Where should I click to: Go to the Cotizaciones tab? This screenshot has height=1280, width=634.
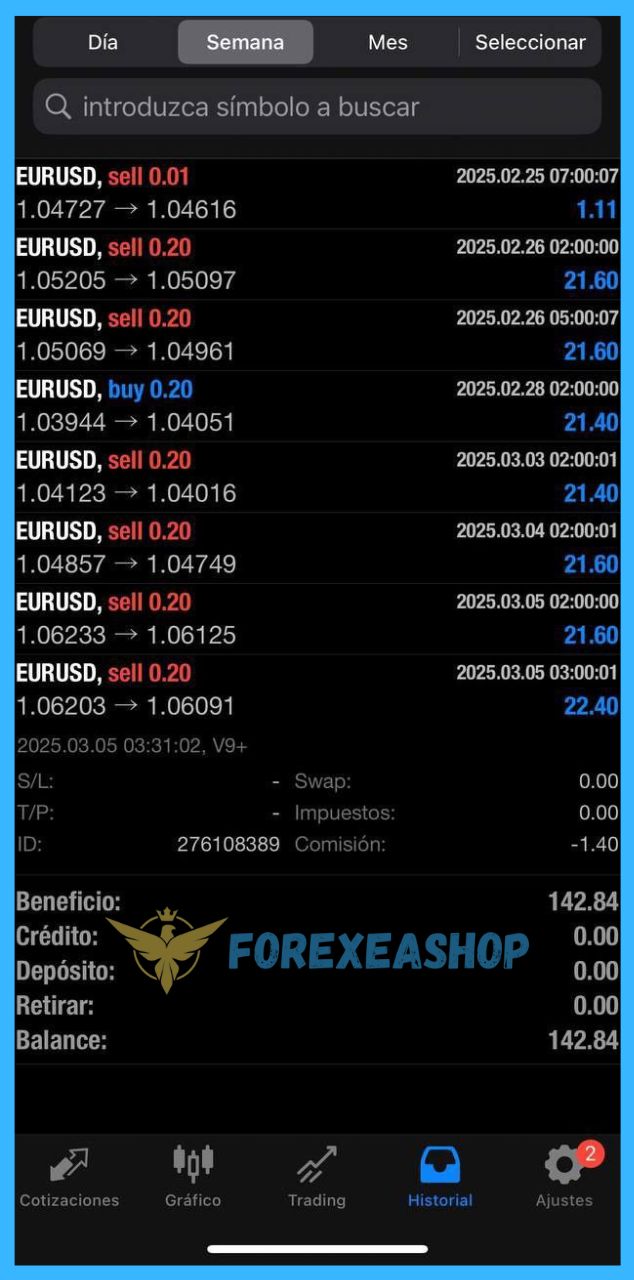point(69,1178)
